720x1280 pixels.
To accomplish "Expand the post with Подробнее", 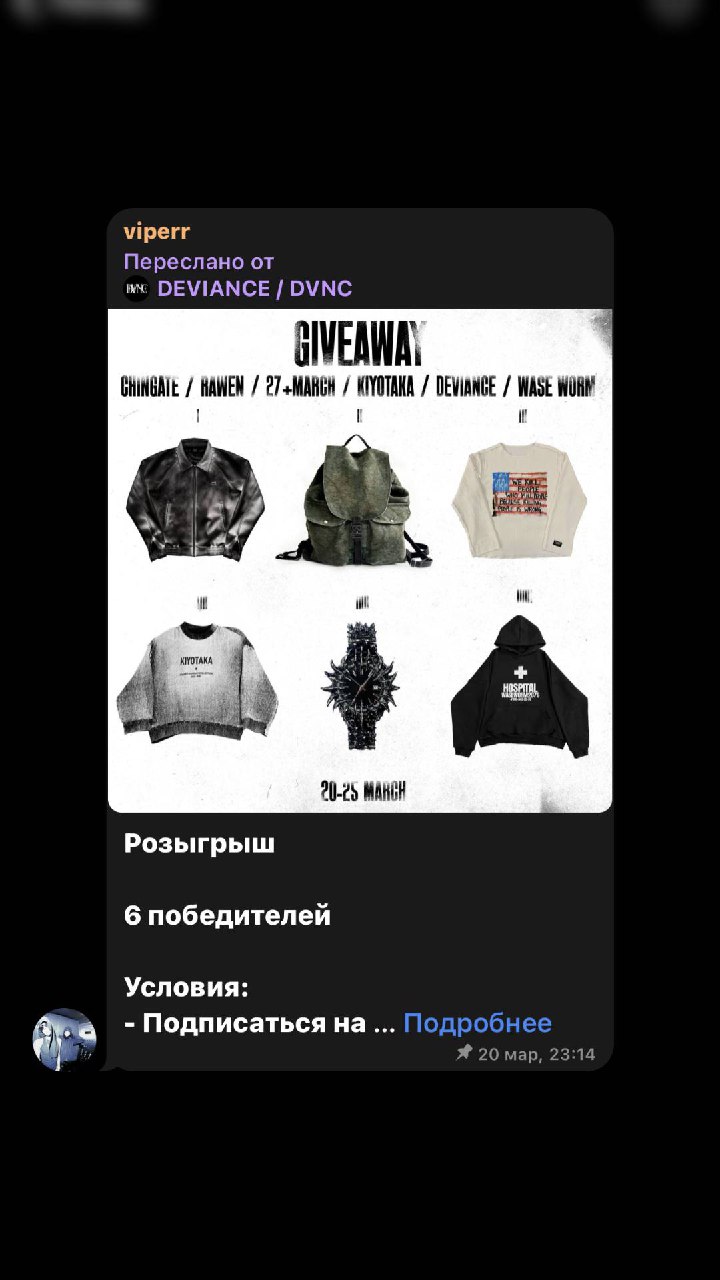I will tap(477, 1023).
